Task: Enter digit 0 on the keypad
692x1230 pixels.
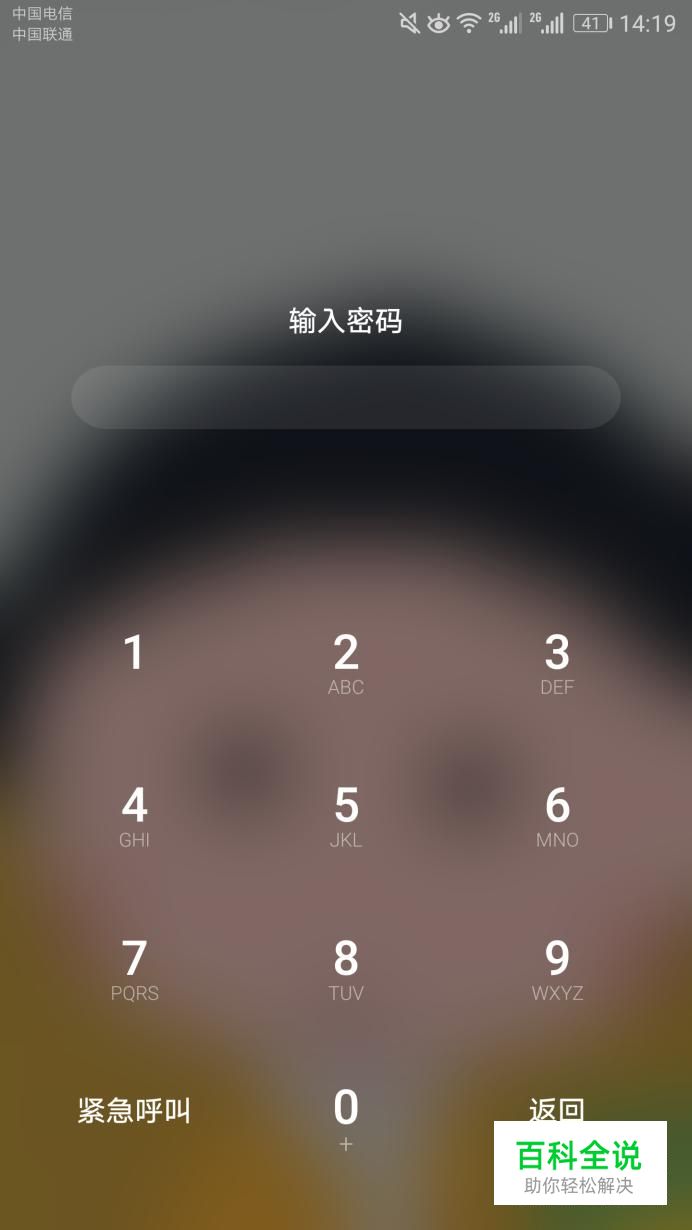Action: [x=346, y=1117]
